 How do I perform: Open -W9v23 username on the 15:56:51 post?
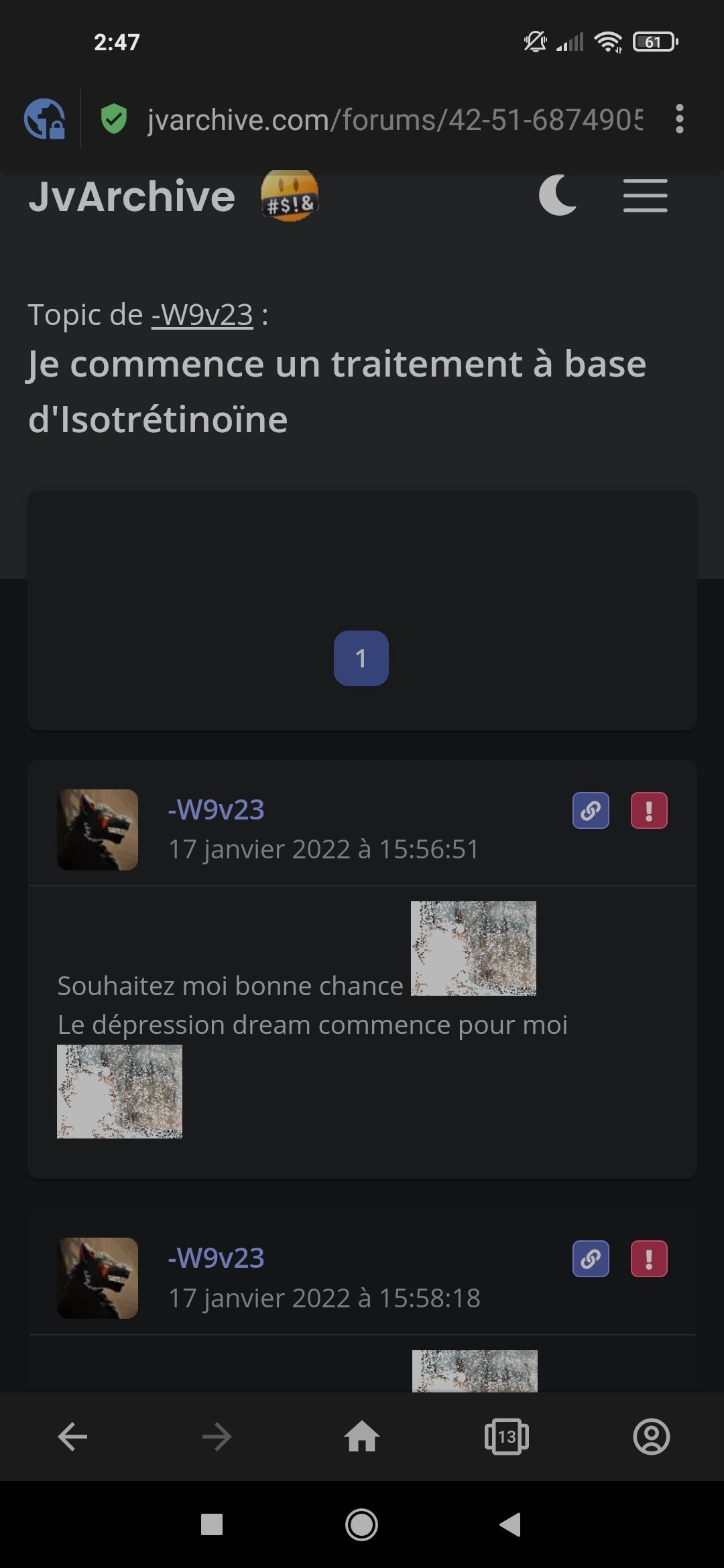[216, 809]
